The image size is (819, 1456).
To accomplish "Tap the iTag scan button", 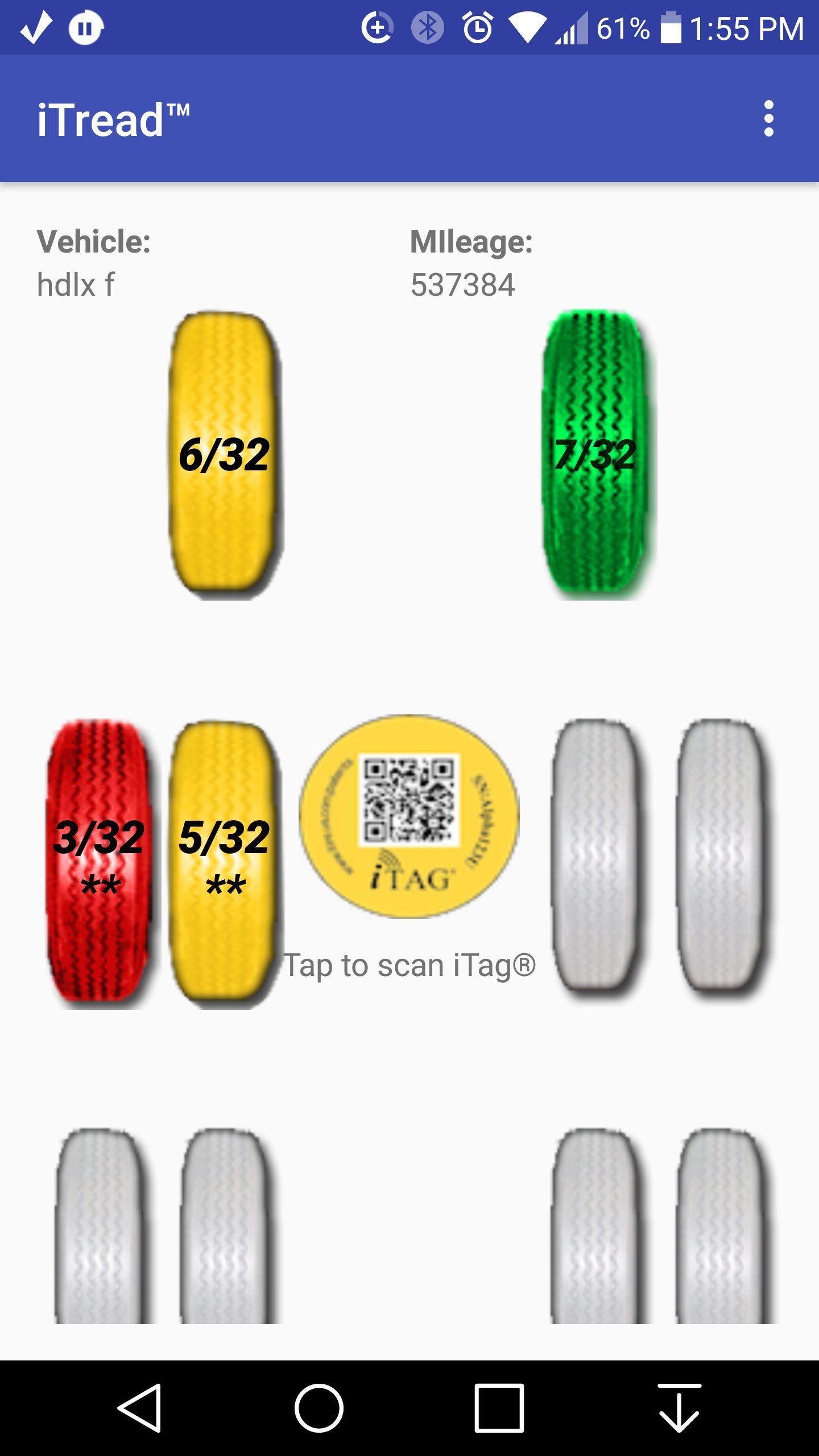I will click(x=409, y=817).
